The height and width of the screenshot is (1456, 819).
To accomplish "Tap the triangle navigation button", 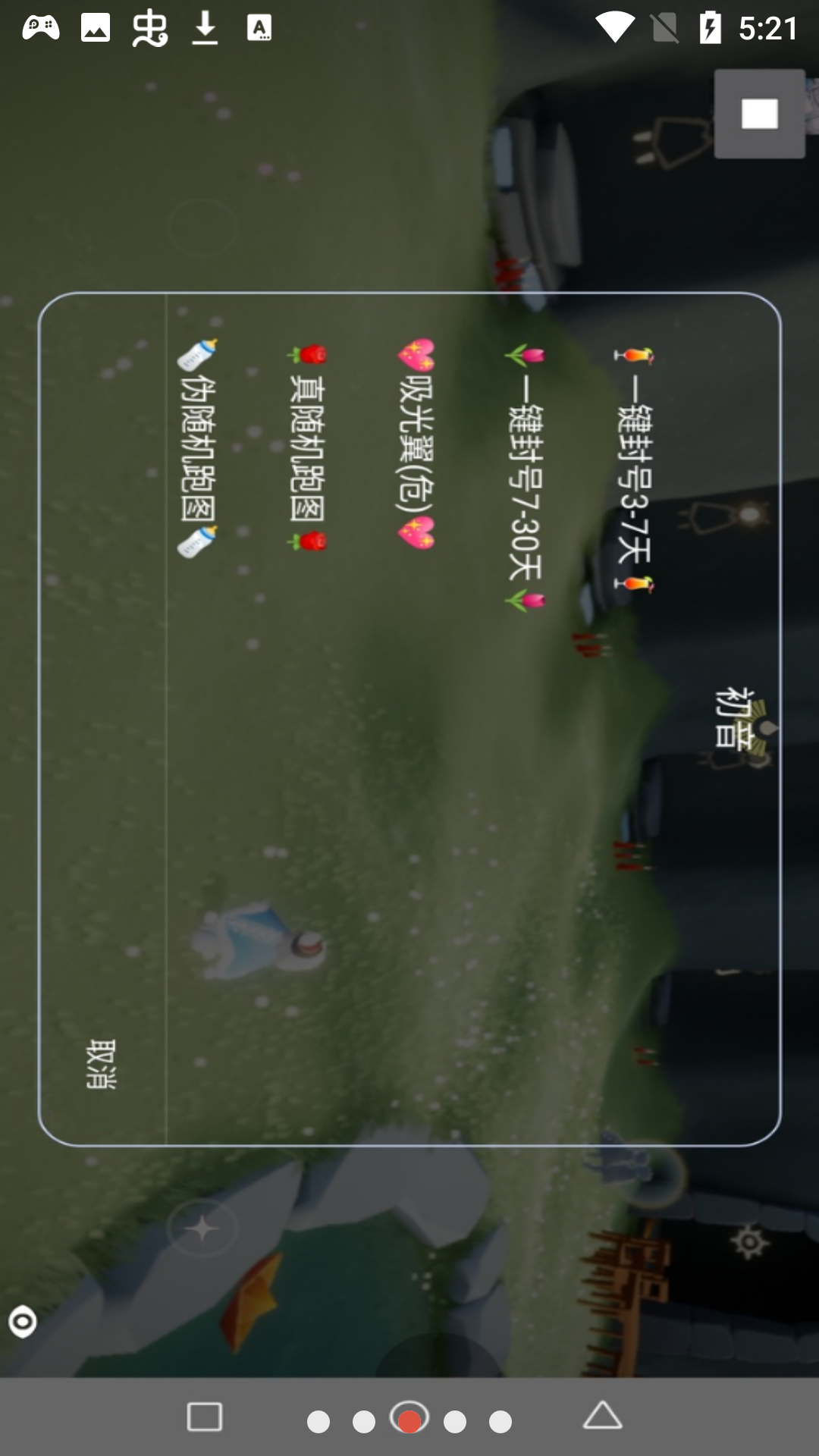I will coord(603,1416).
